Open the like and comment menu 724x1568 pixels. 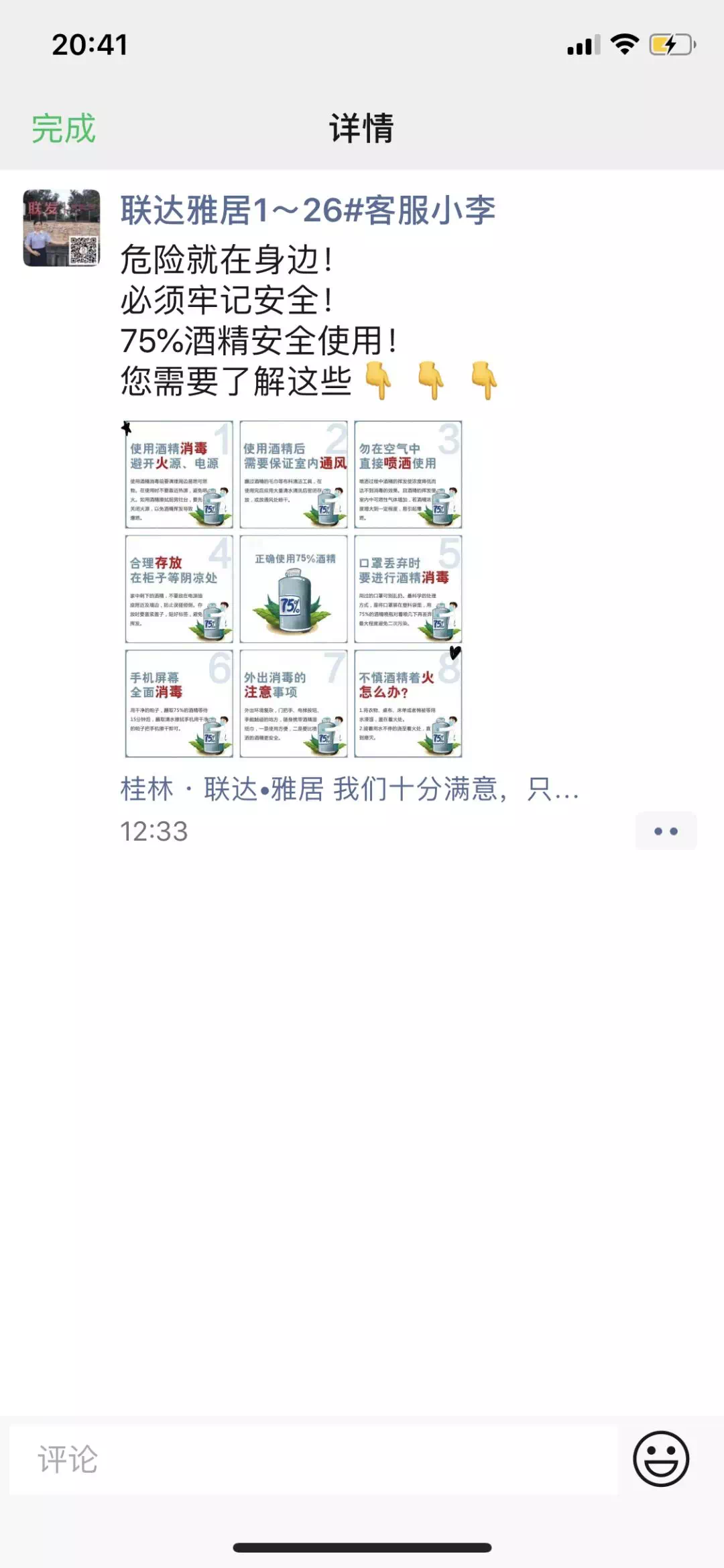pos(666,831)
